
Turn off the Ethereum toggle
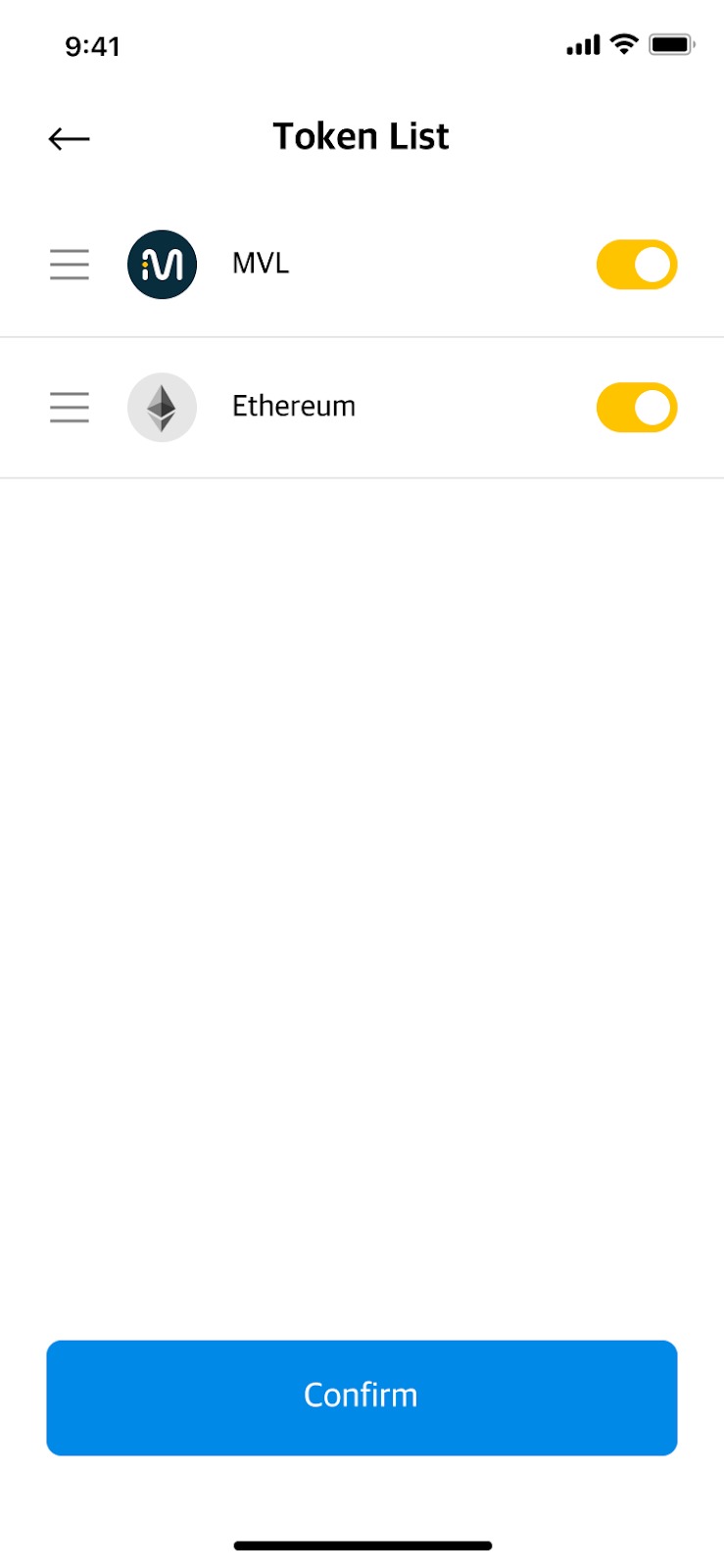coord(637,408)
